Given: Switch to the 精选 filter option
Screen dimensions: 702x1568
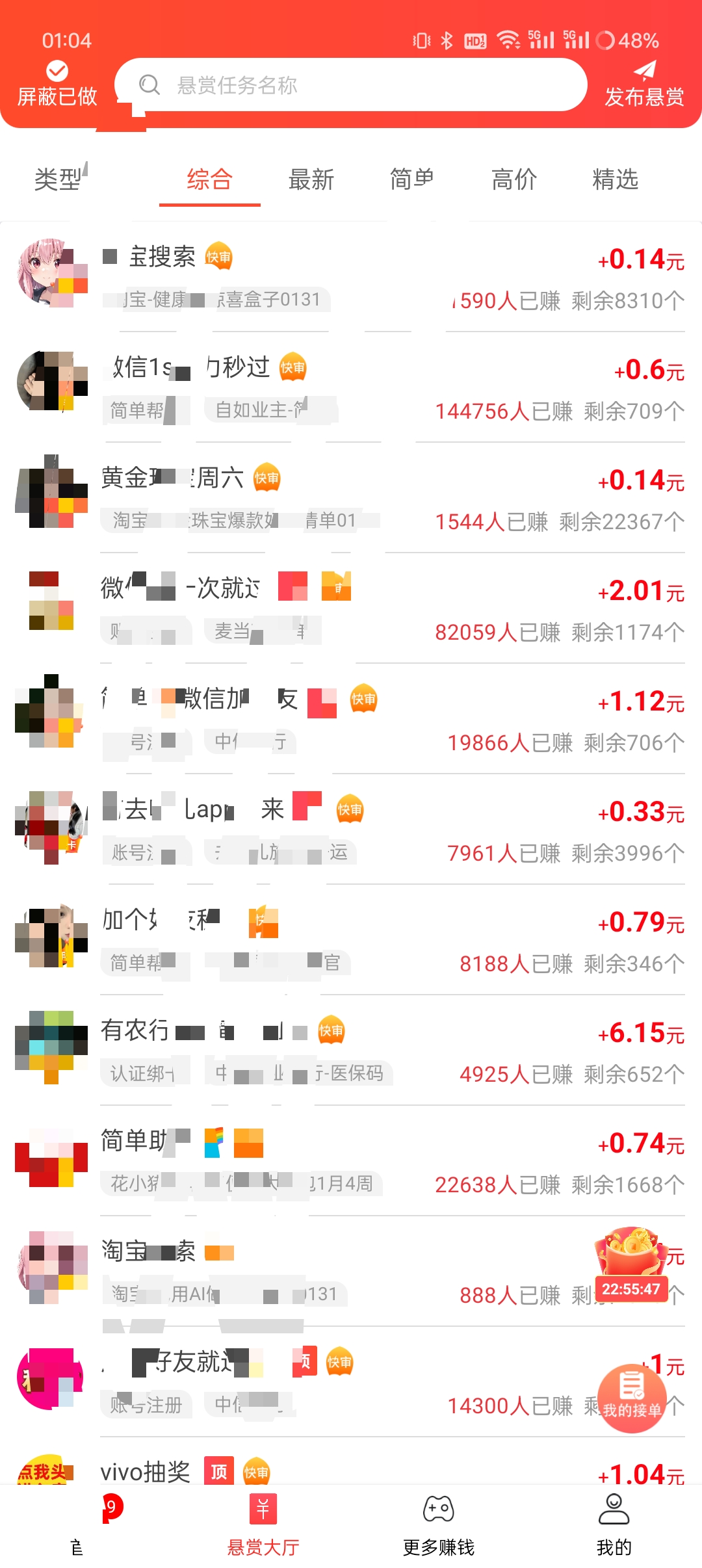Looking at the screenshot, I should point(614,180).
